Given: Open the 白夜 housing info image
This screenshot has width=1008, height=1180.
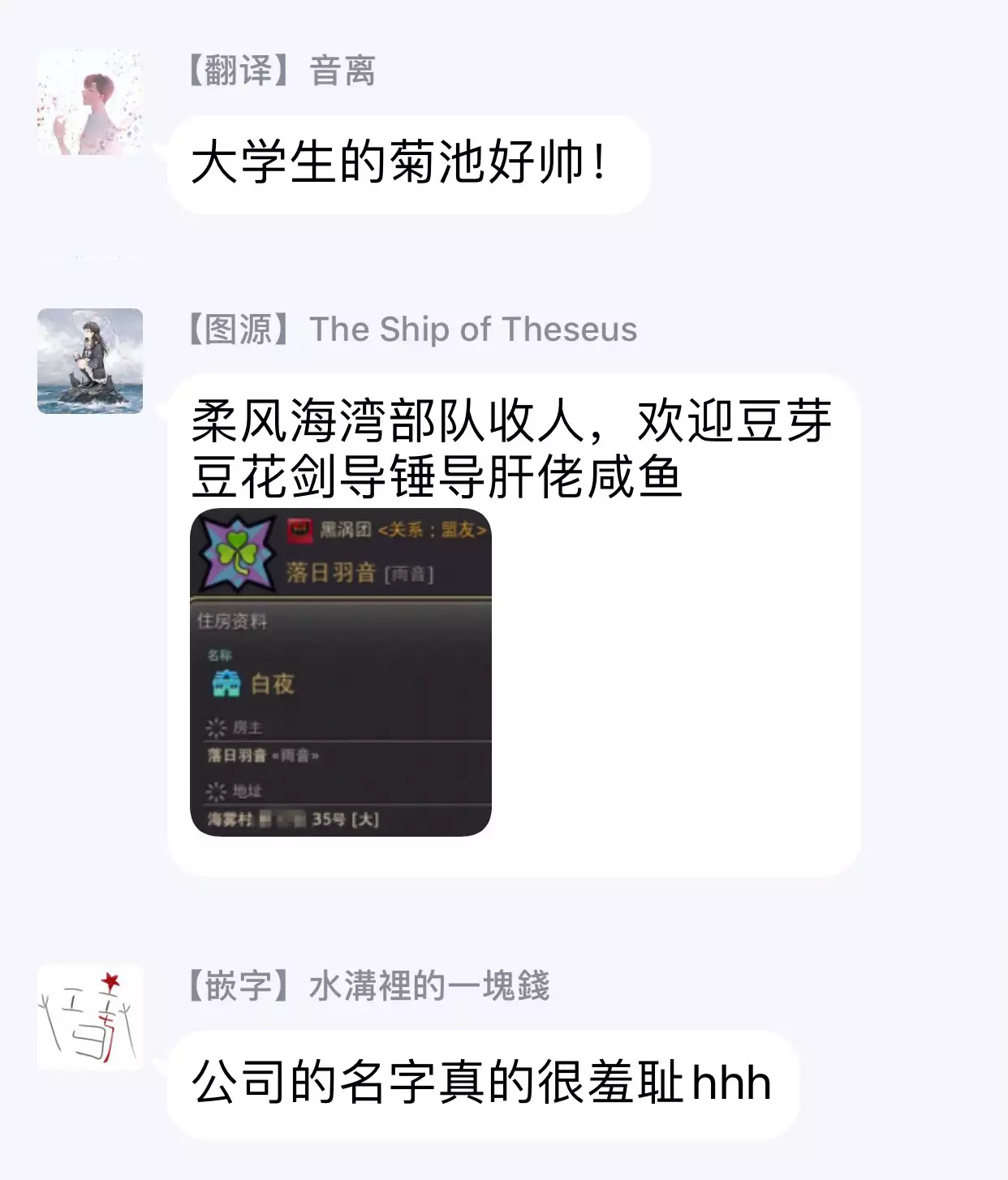Looking at the screenshot, I should [x=341, y=672].
